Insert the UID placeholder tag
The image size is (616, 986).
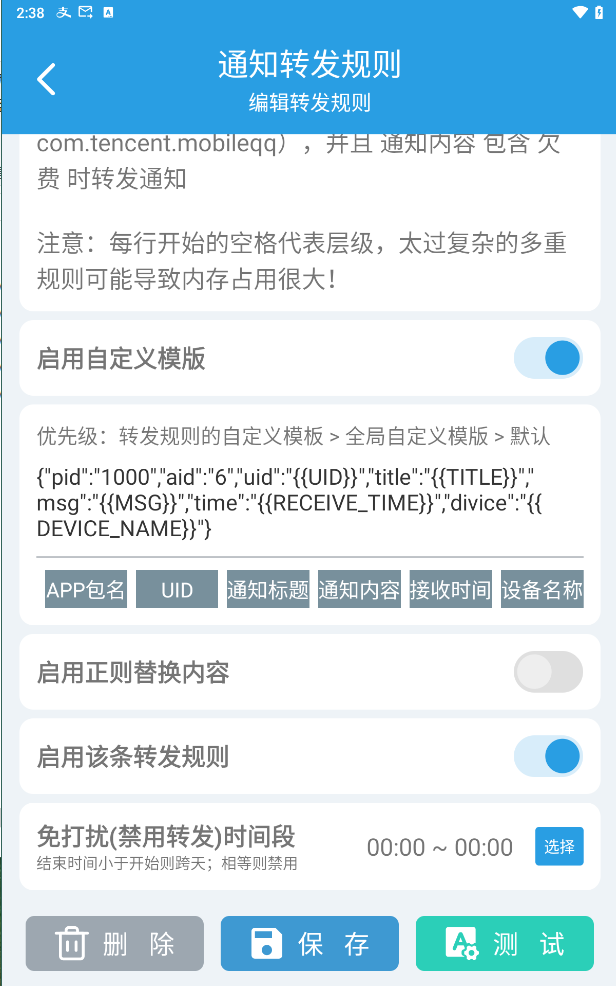click(x=177, y=589)
